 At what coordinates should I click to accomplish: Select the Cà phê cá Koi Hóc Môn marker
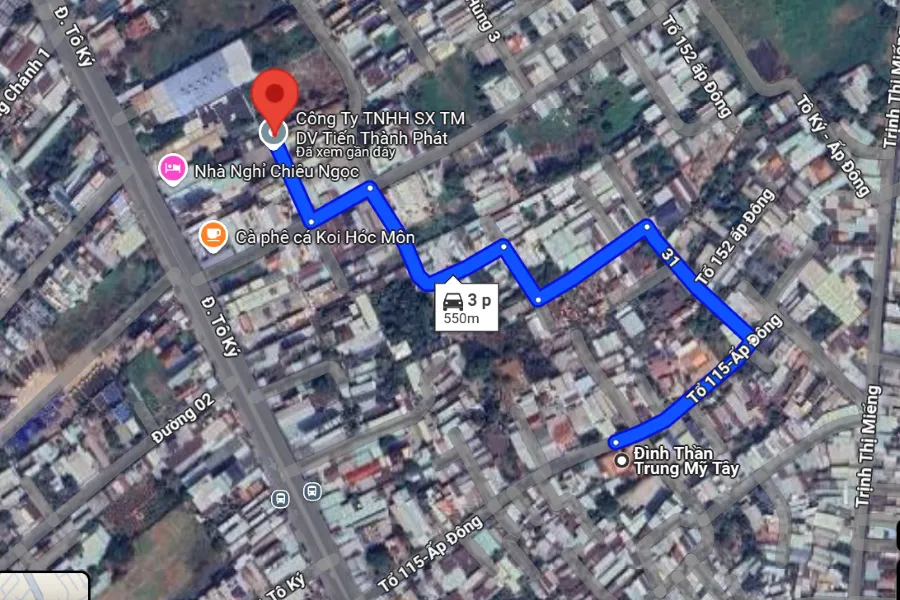[x=212, y=236]
